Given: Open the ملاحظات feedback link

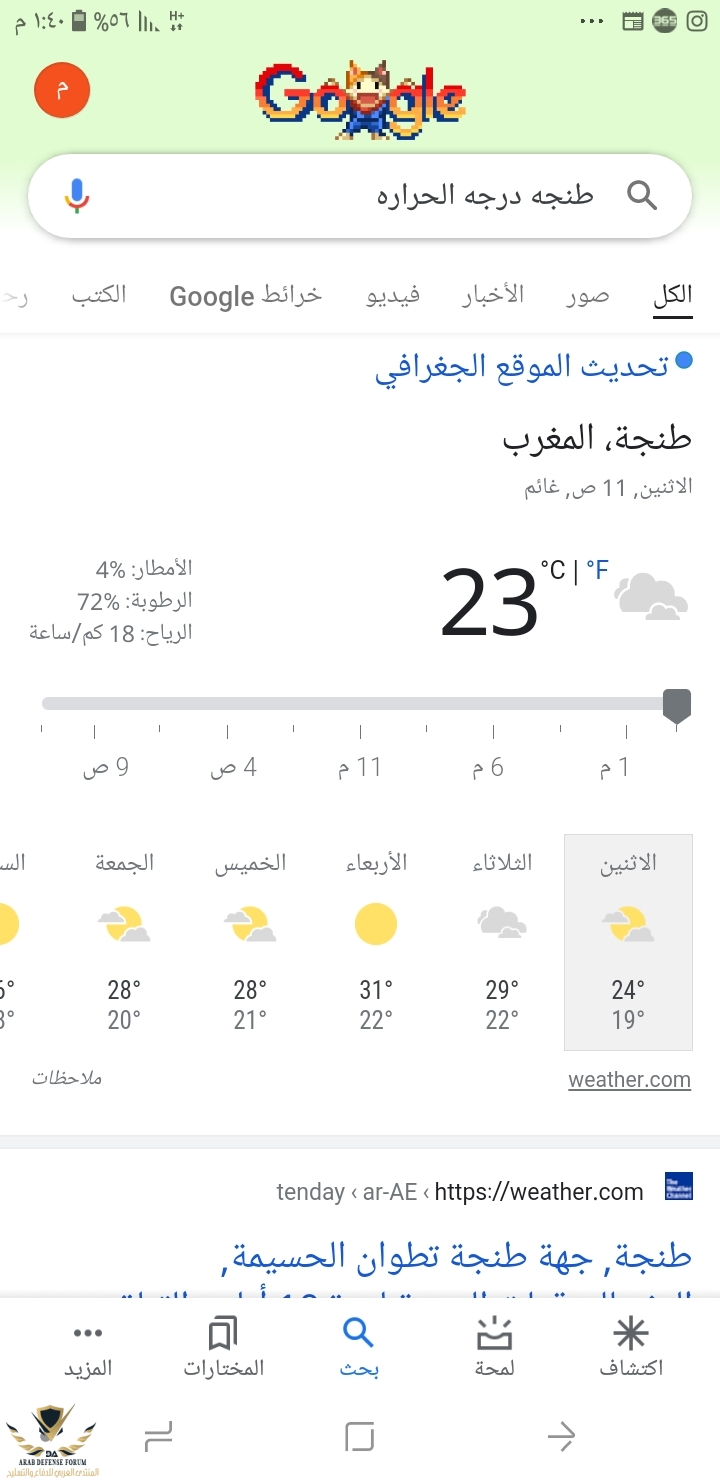Looking at the screenshot, I should [67, 1078].
